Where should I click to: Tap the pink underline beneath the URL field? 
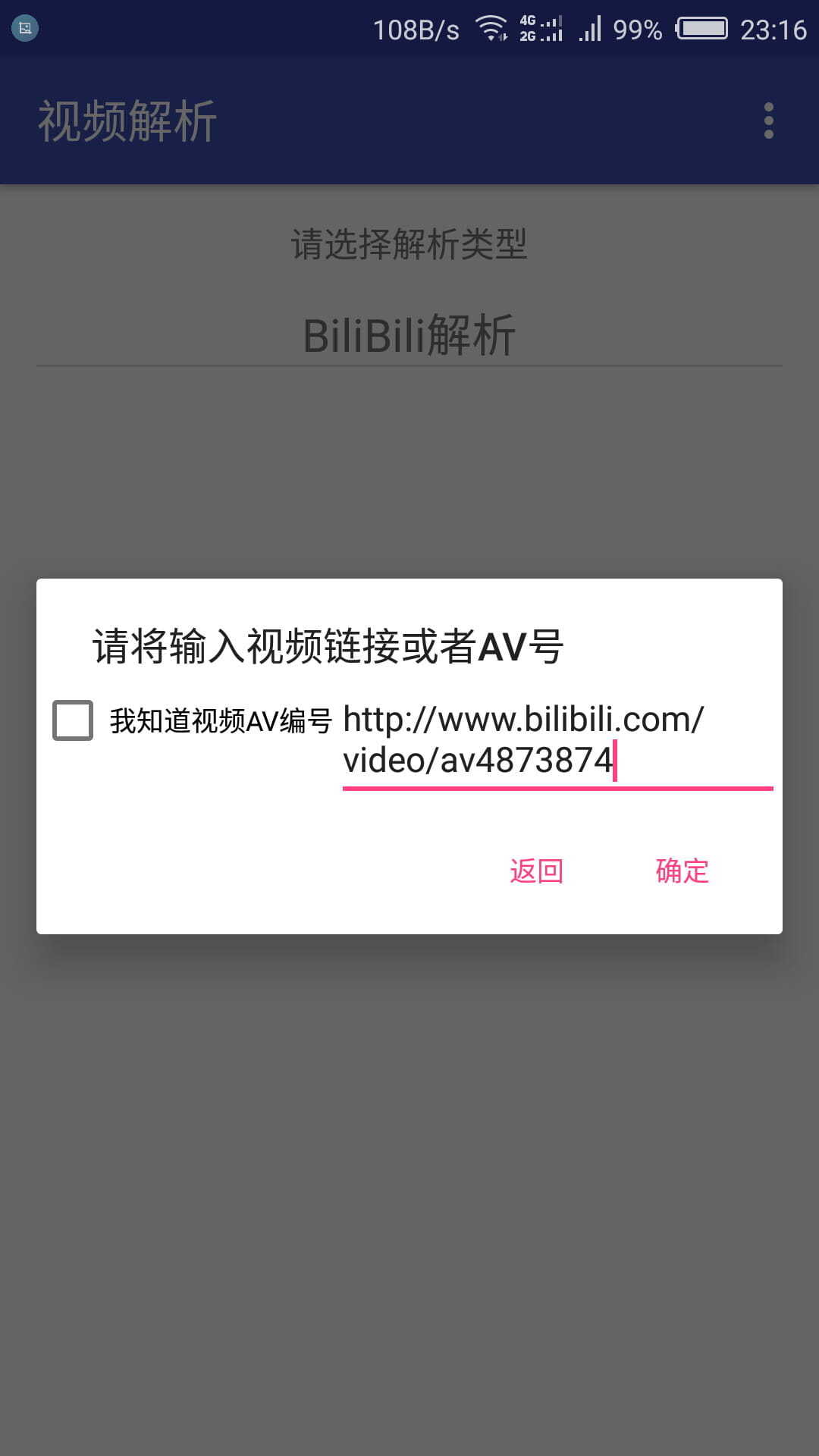point(556,789)
